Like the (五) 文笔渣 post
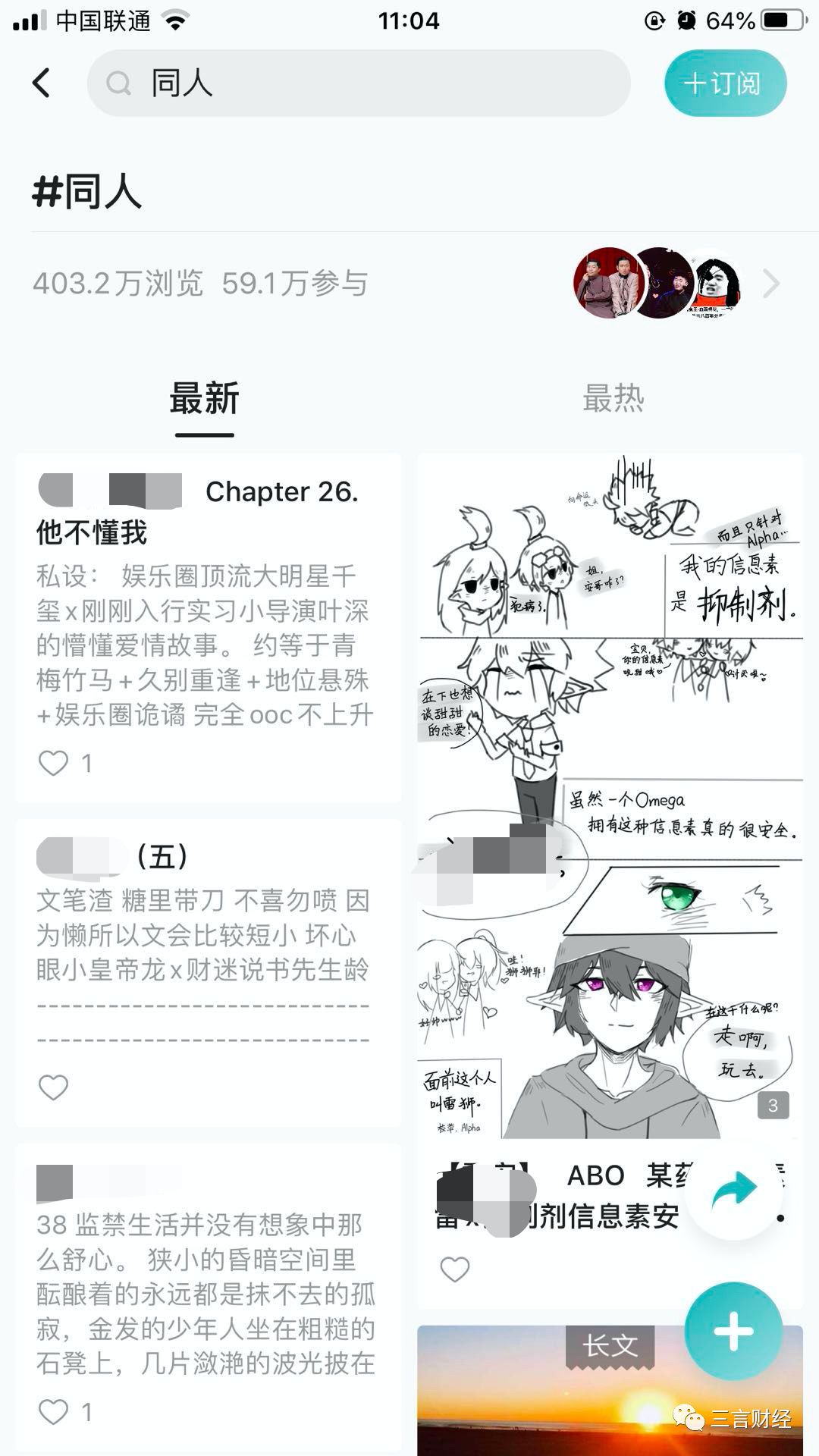The image size is (819, 1456). tap(54, 1087)
